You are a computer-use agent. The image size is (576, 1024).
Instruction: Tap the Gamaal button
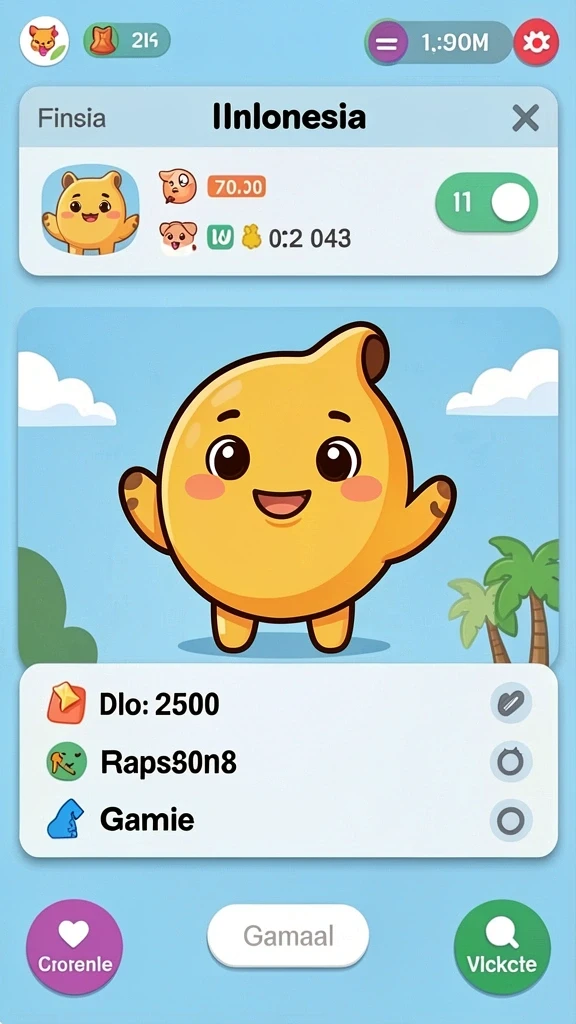coord(288,936)
